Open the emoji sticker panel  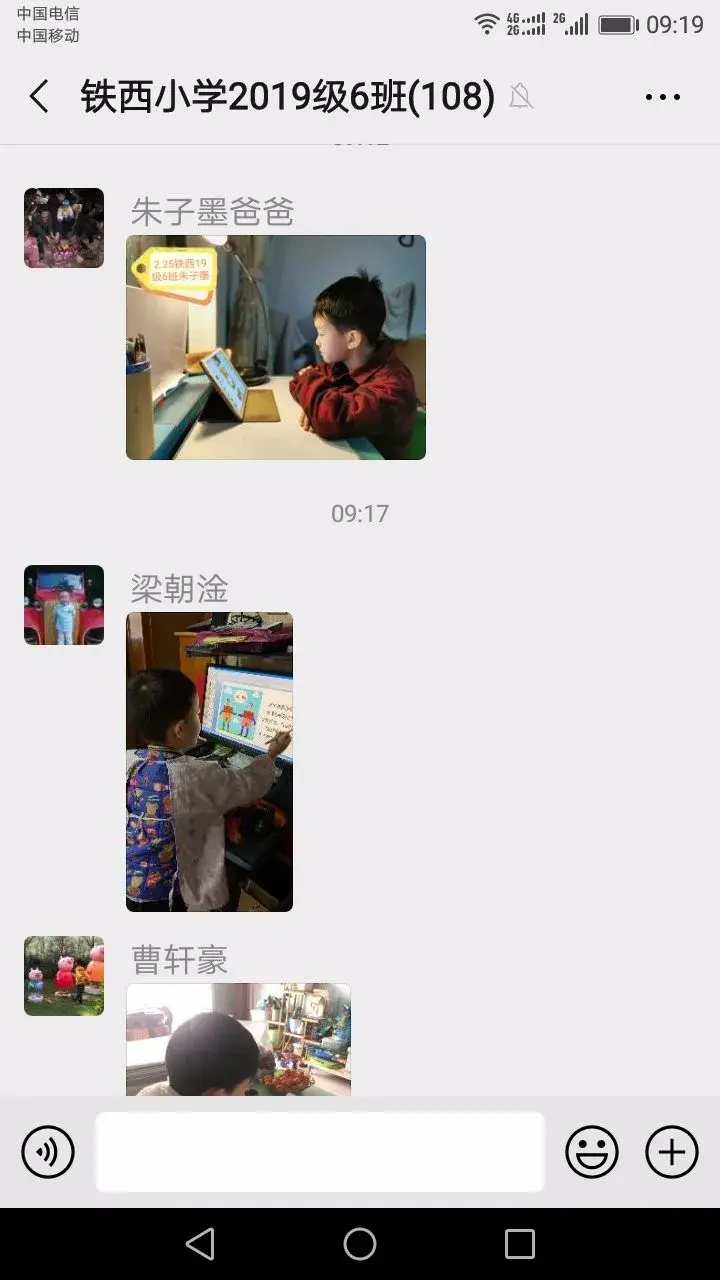point(592,1152)
